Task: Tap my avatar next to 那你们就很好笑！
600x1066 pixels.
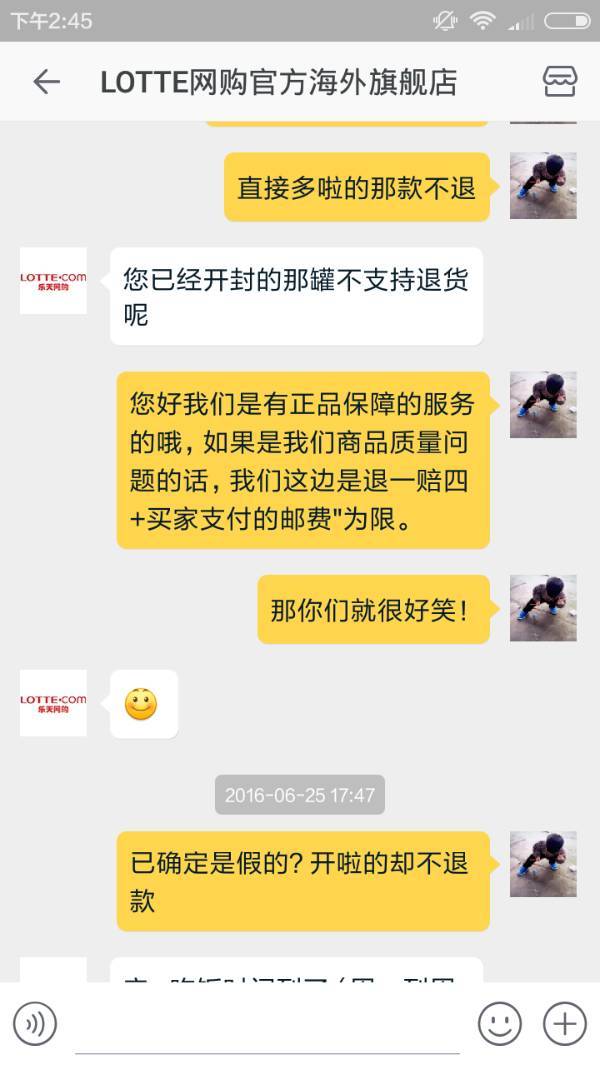Action: [543, 608]
